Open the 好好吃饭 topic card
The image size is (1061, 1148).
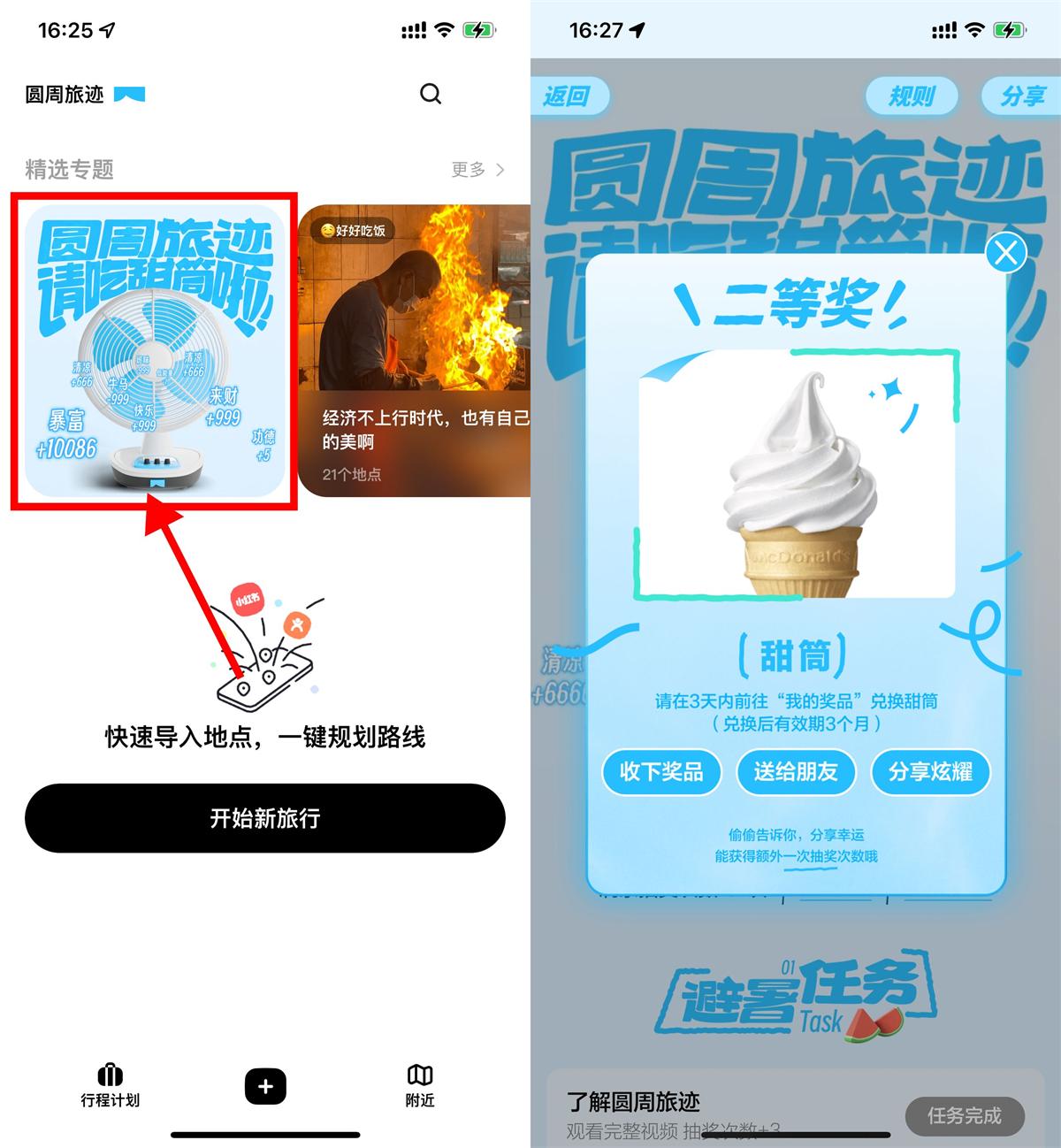coord(414,351)
